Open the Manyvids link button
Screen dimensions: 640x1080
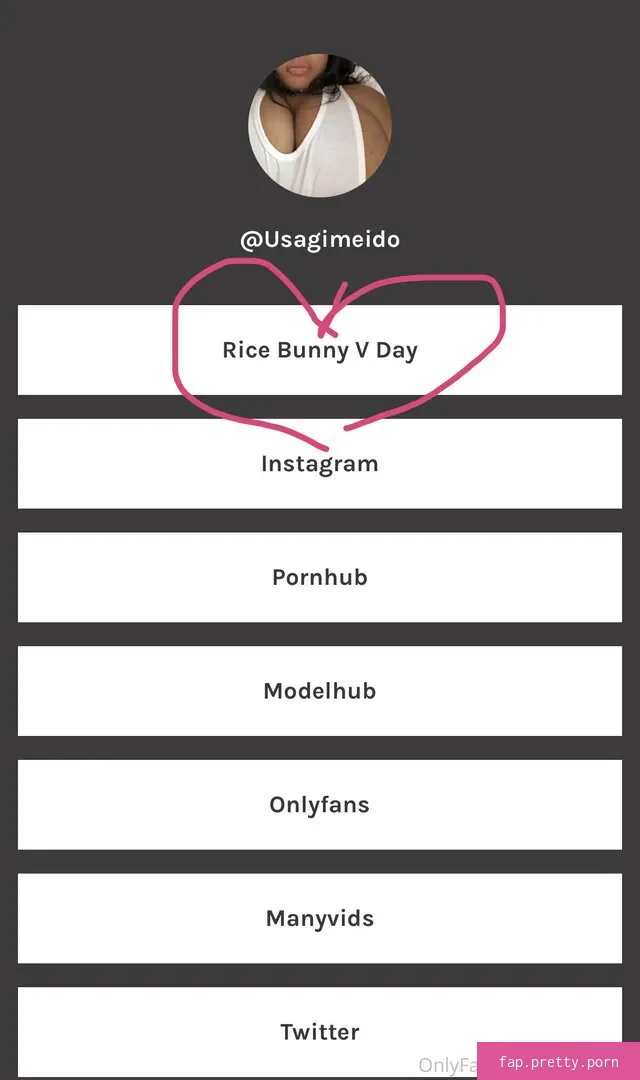click(320, 918)
